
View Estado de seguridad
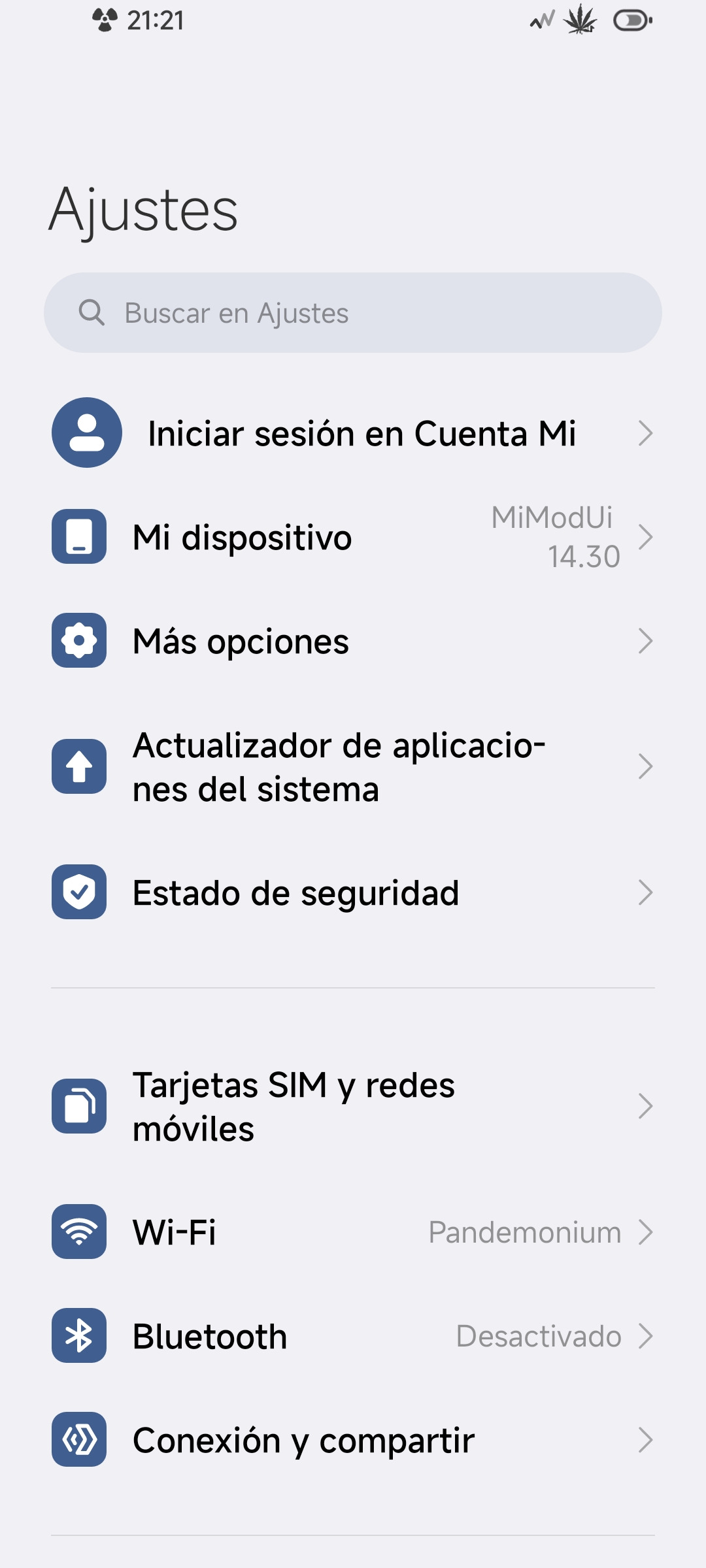tap(353, 892)
